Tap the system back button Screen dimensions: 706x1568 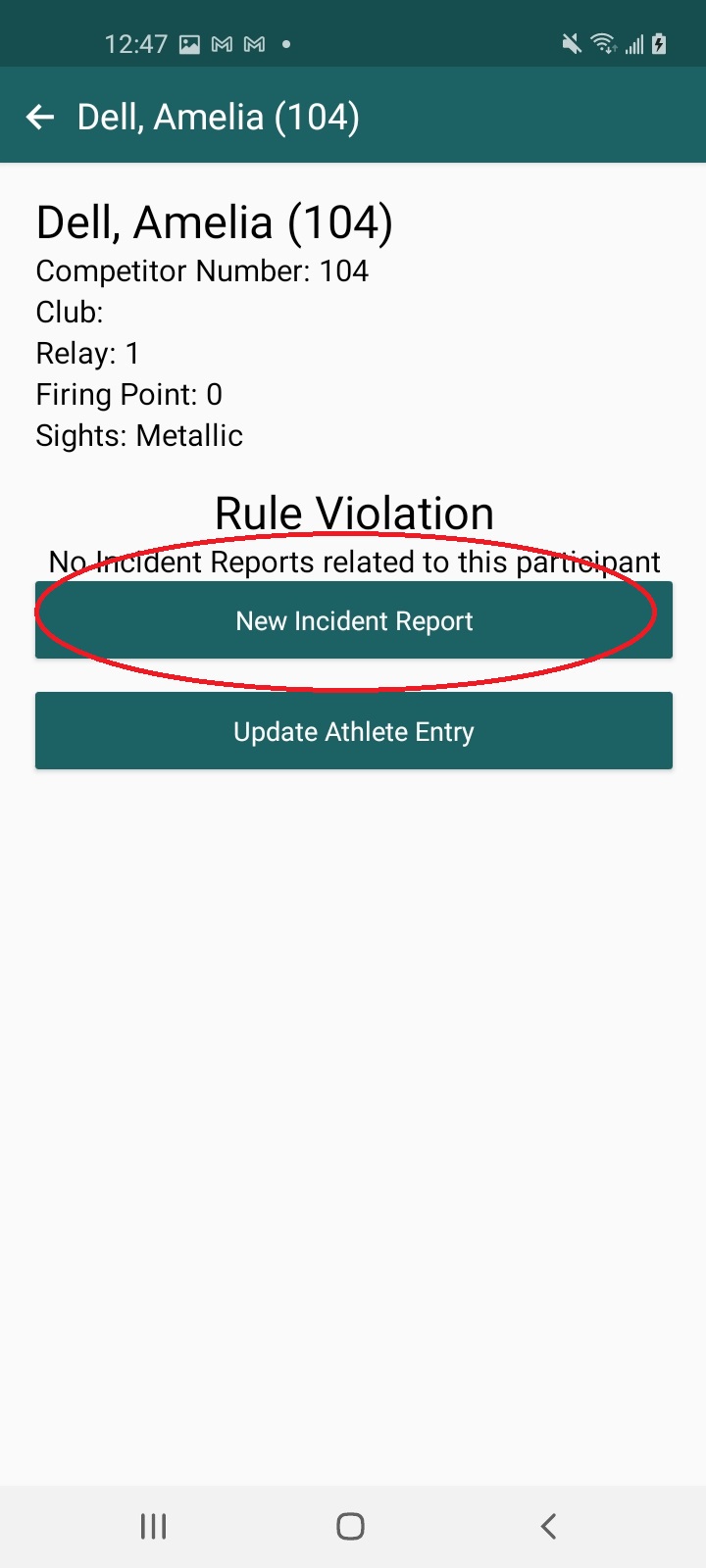click(548, 1526)
